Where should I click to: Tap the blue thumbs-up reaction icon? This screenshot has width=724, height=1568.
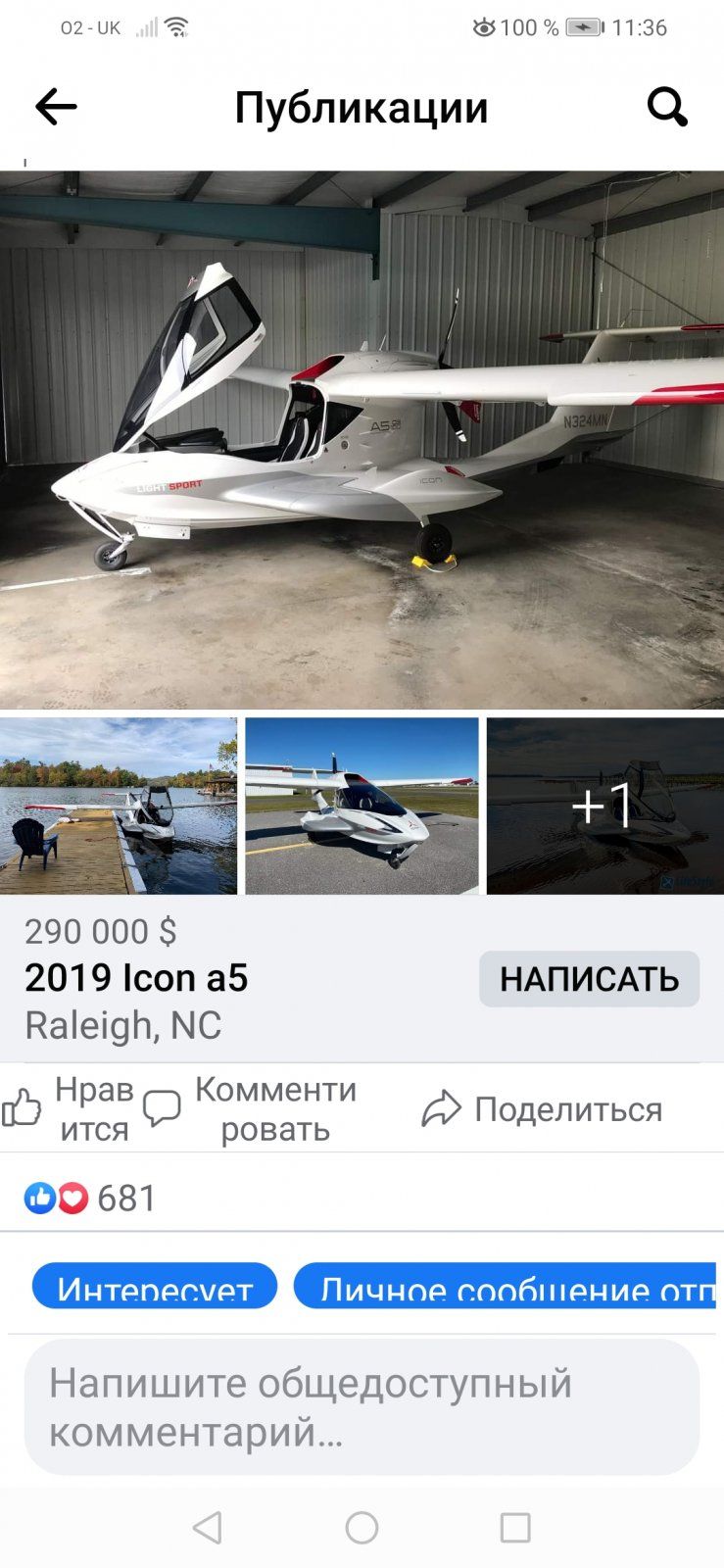pyautogui.click(x=39, y=1196)
